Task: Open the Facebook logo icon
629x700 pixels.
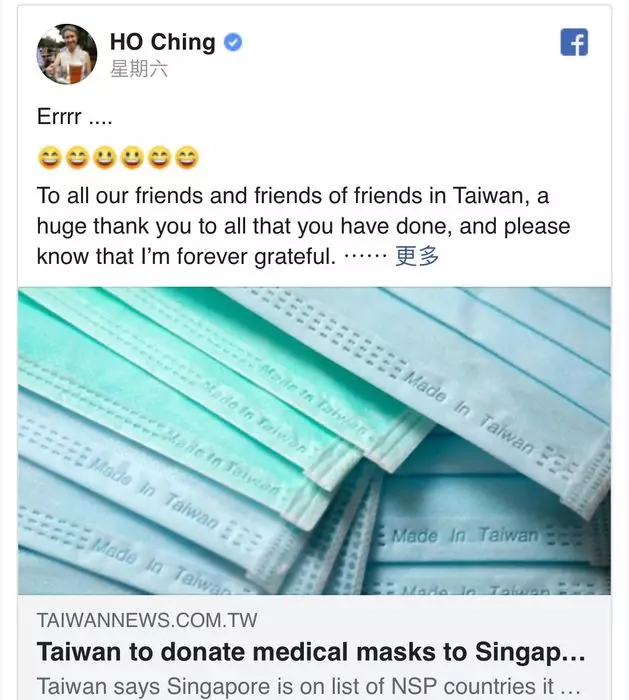Action: coord(573,42)
